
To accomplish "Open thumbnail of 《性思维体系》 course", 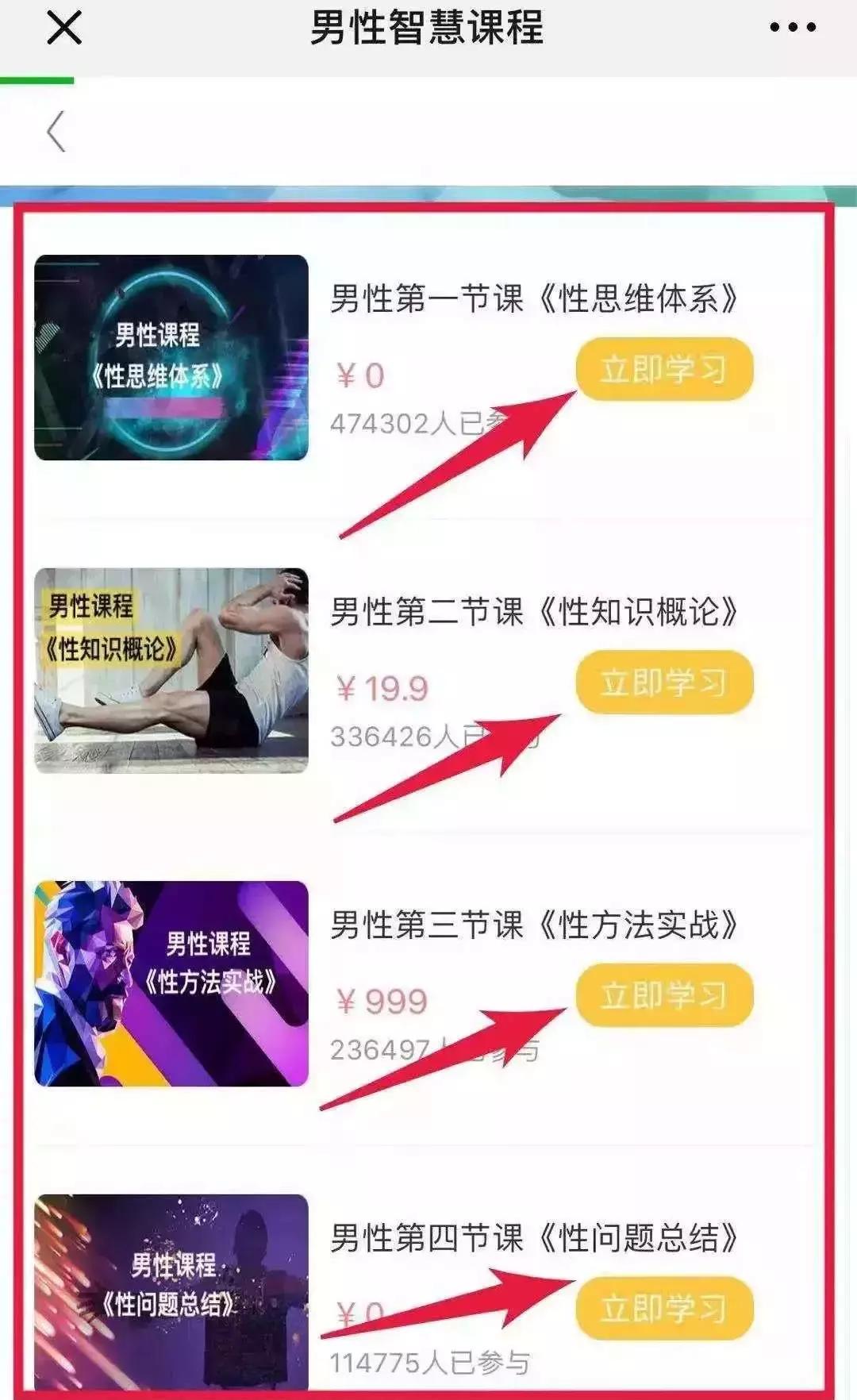I will point(171,356).
